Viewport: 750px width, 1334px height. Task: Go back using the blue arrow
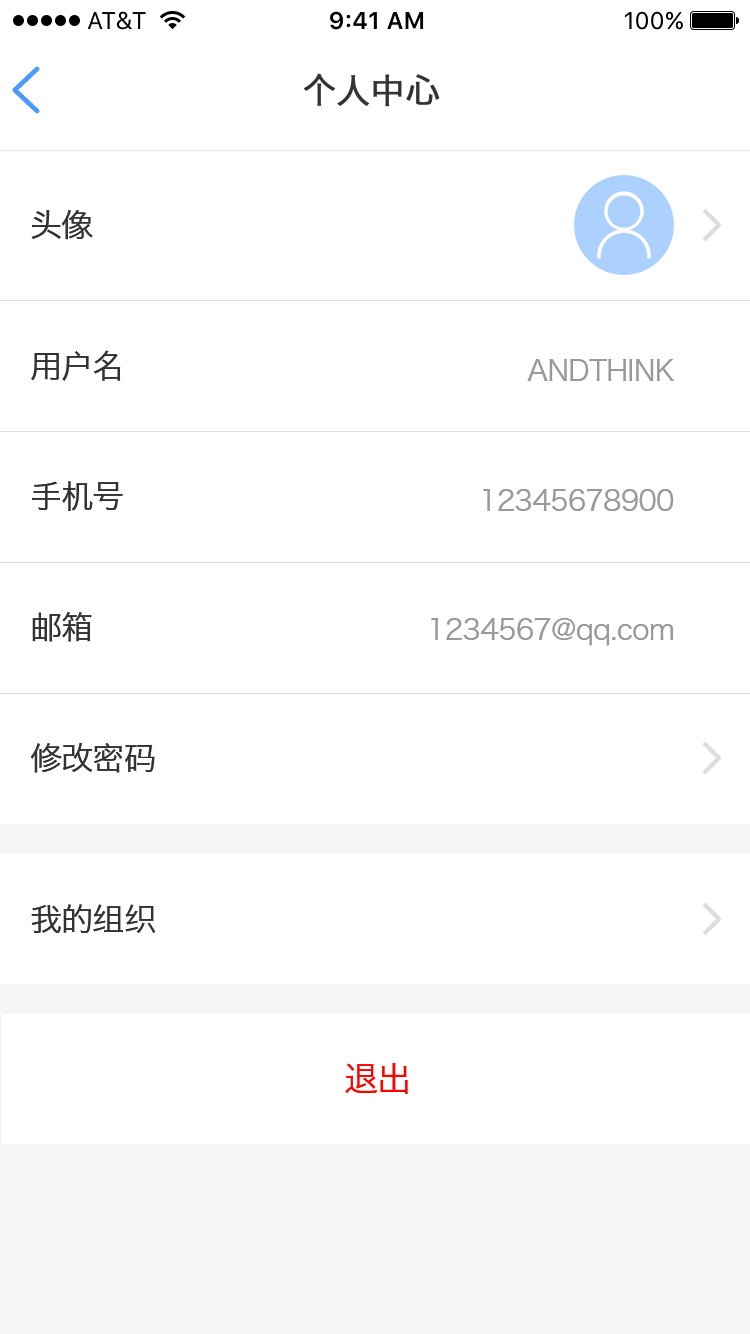tap(26, 90)
